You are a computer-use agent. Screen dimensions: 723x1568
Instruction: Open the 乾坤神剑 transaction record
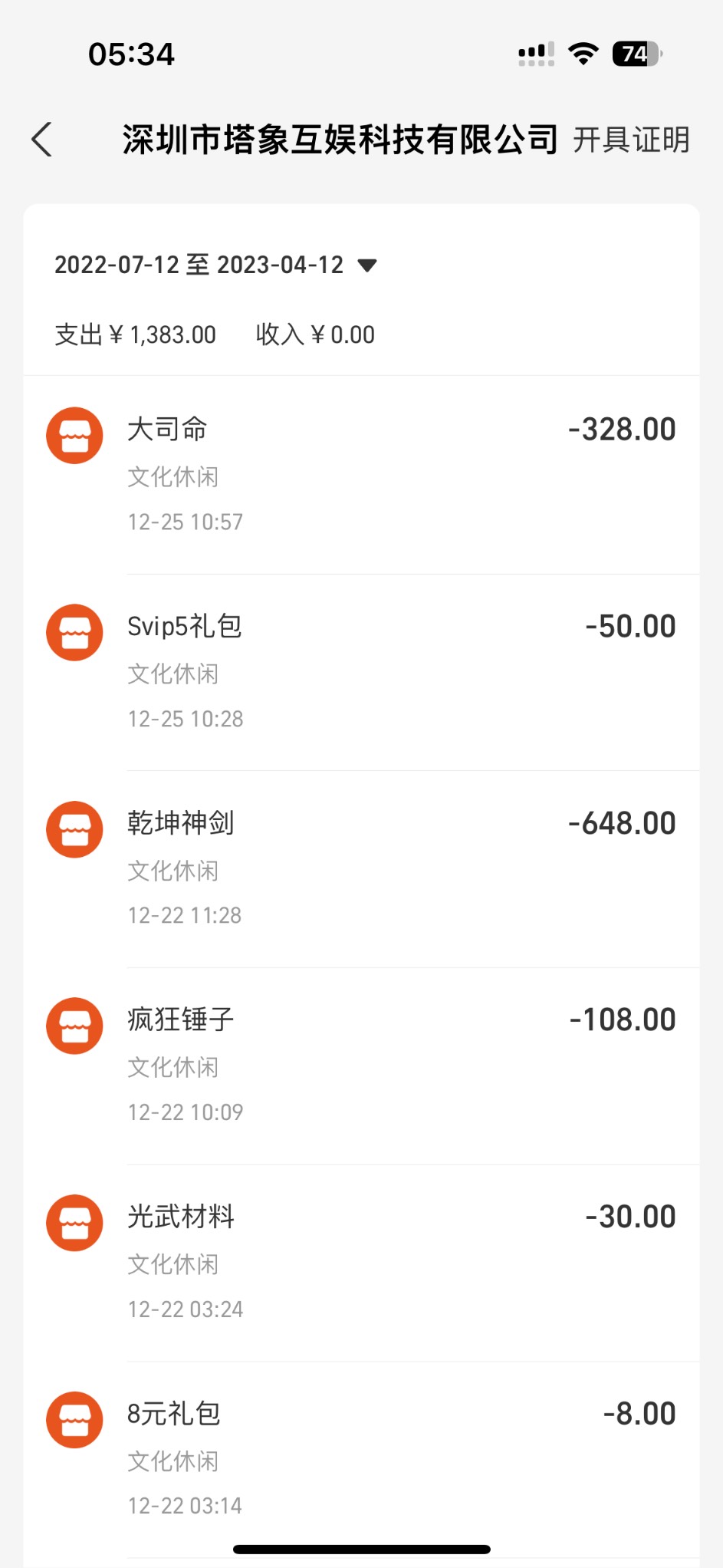click(x=360, y=868)
